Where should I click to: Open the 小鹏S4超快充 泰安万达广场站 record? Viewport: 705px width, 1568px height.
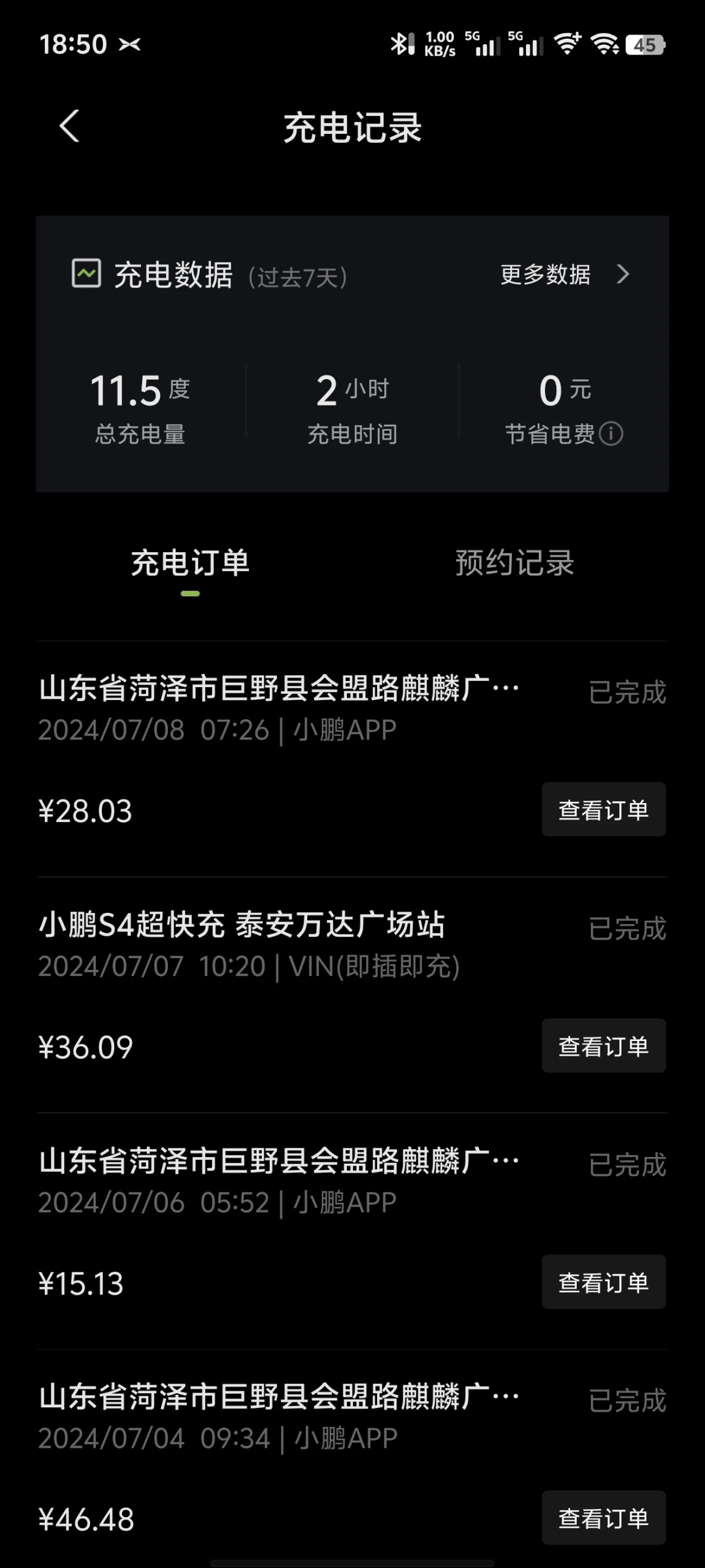tap(352, 995)
